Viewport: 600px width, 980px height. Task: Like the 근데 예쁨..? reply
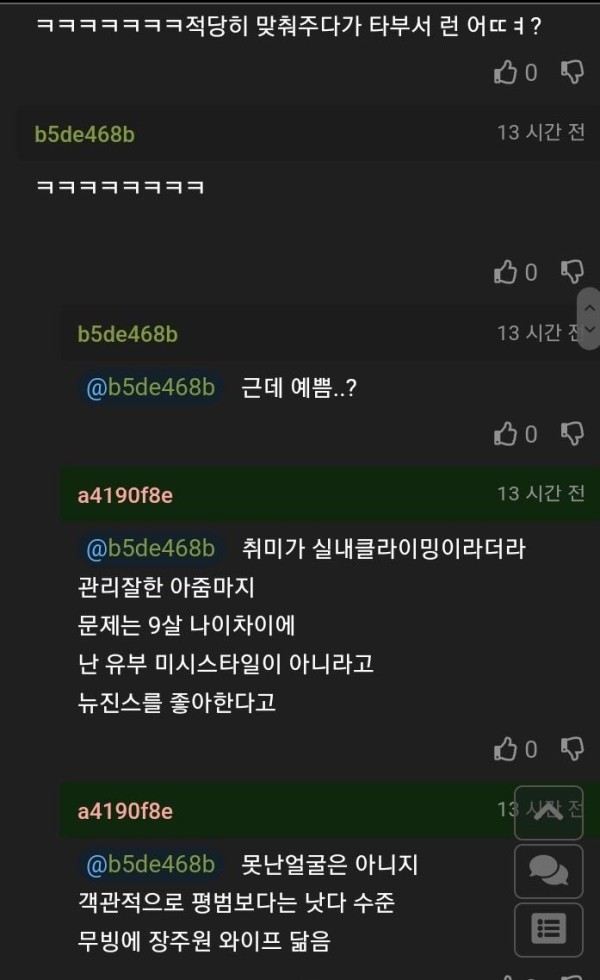coord(506,434)
